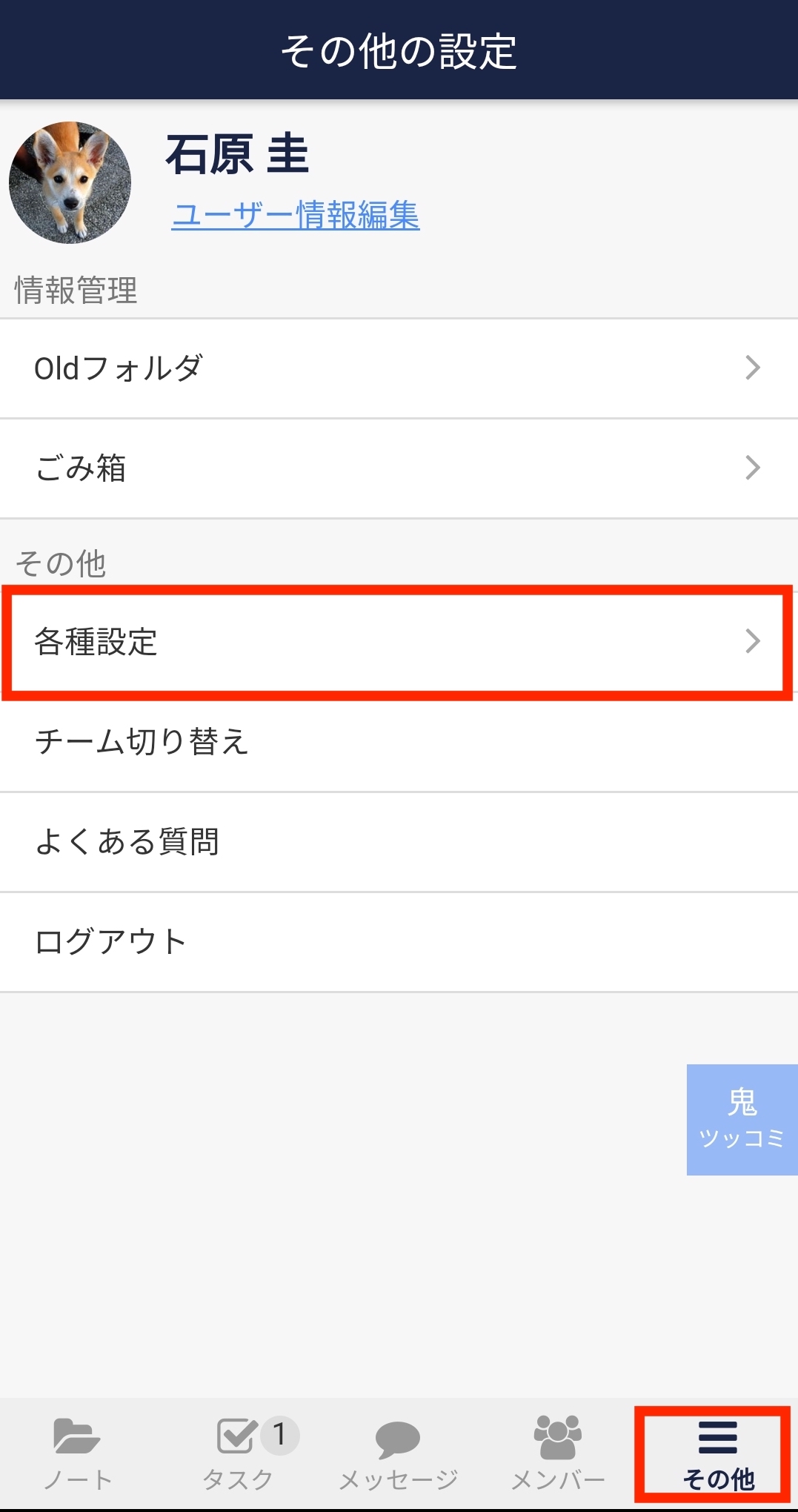Open よくある質問 FAQ entry

[x=129, y=842]
